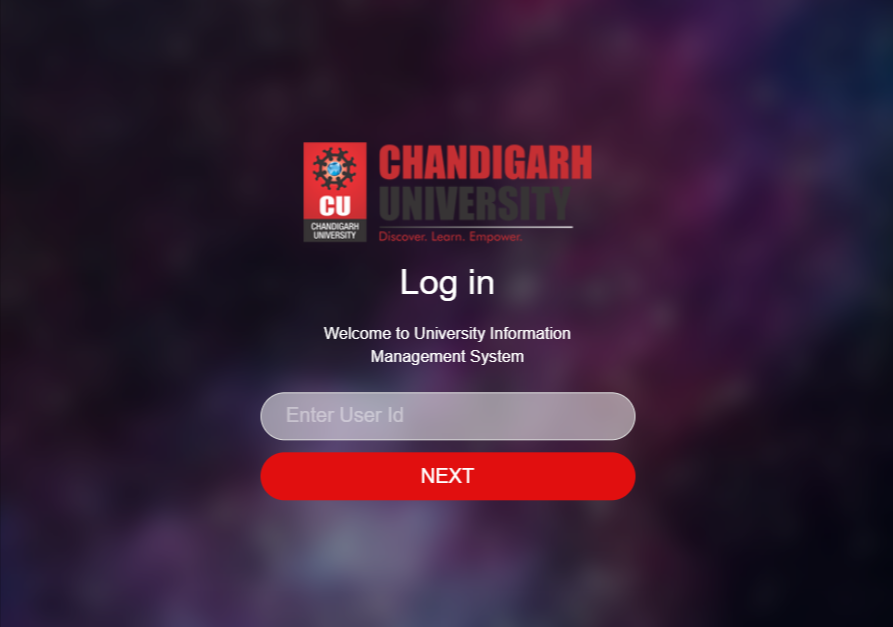Tap the Enter User Id field

coord(447,416)
